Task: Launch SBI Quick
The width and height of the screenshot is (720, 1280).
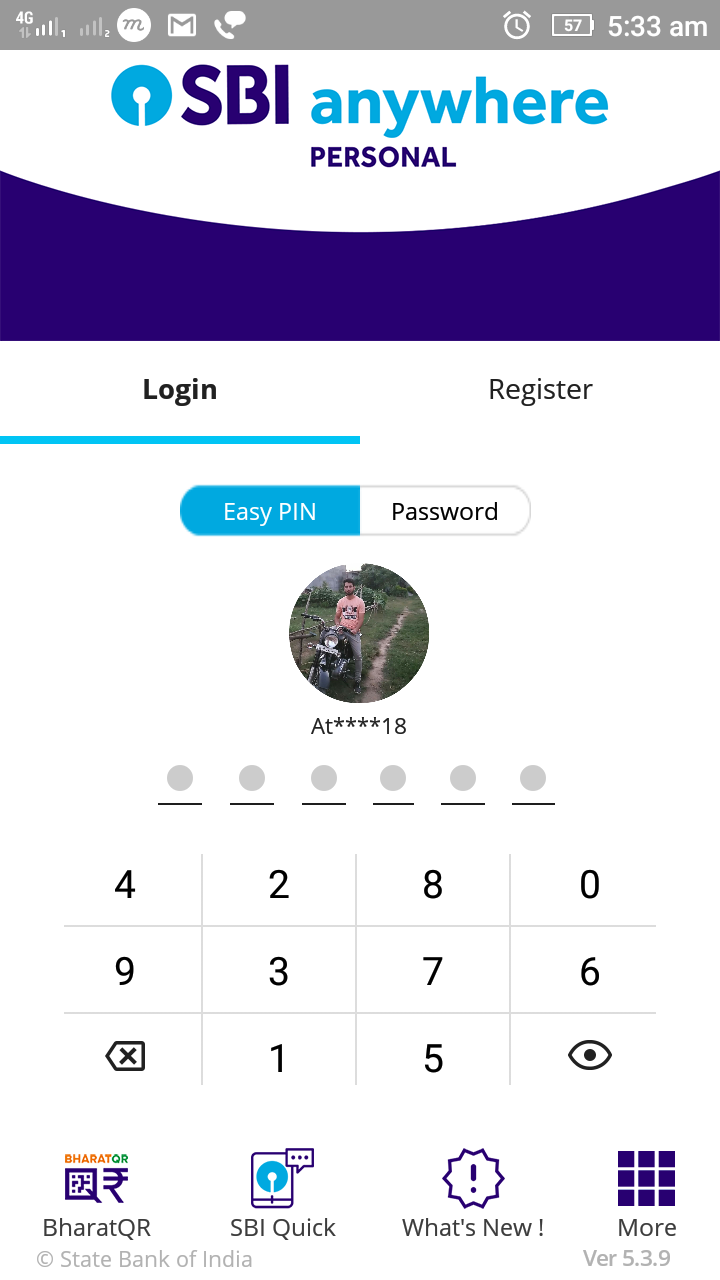Action: click(282, 1195)
